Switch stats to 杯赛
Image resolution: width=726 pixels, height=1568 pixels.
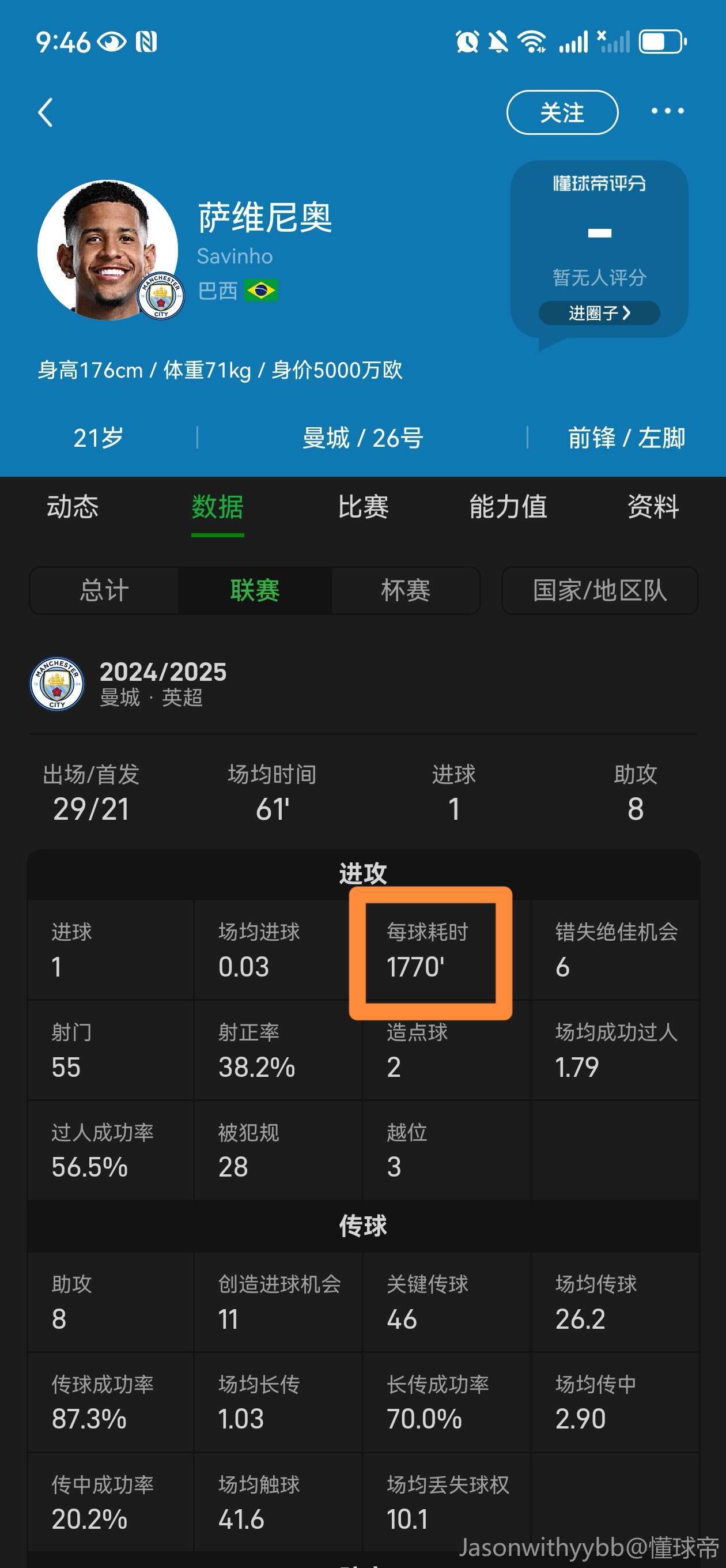[405, 590]
